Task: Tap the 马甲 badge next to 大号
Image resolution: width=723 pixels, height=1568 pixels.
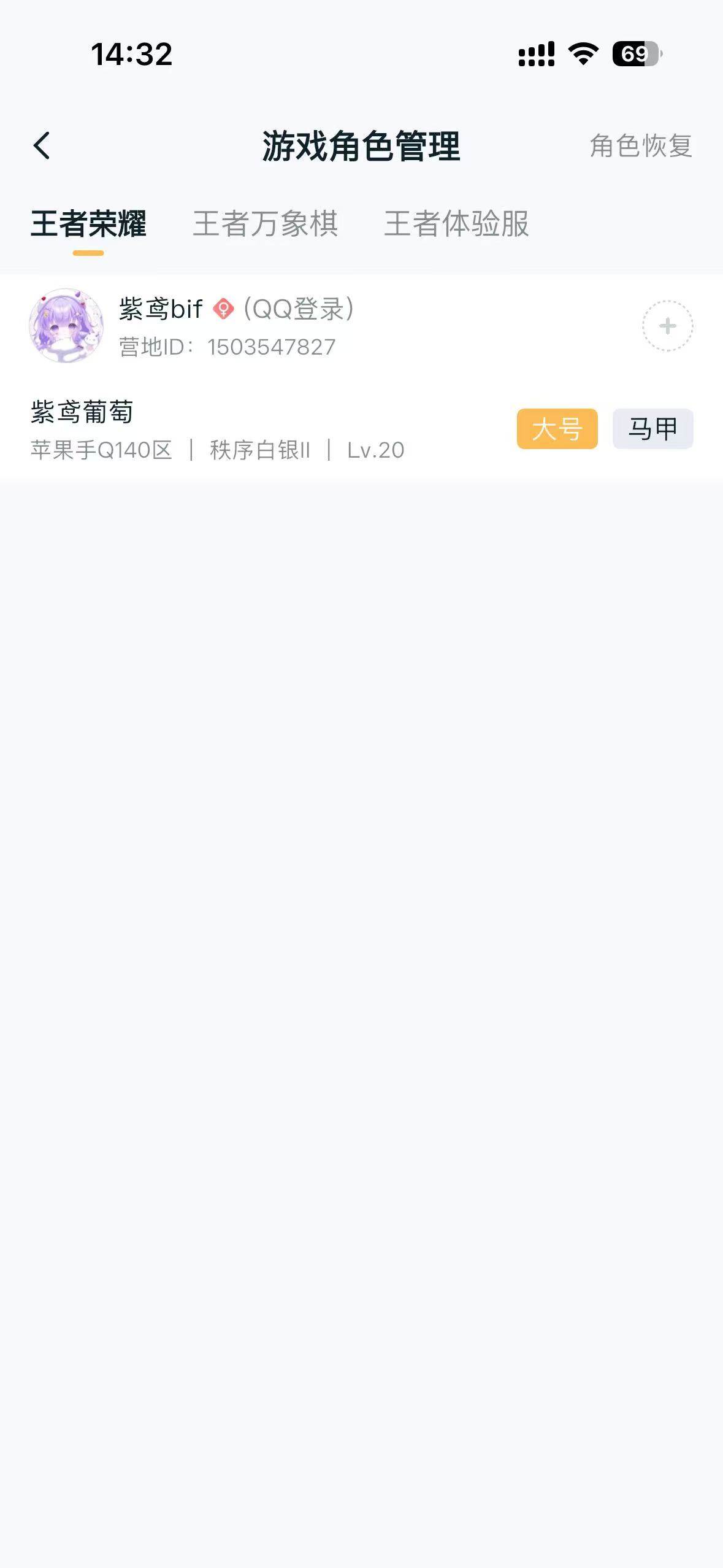Action: [x=652, y=429]
